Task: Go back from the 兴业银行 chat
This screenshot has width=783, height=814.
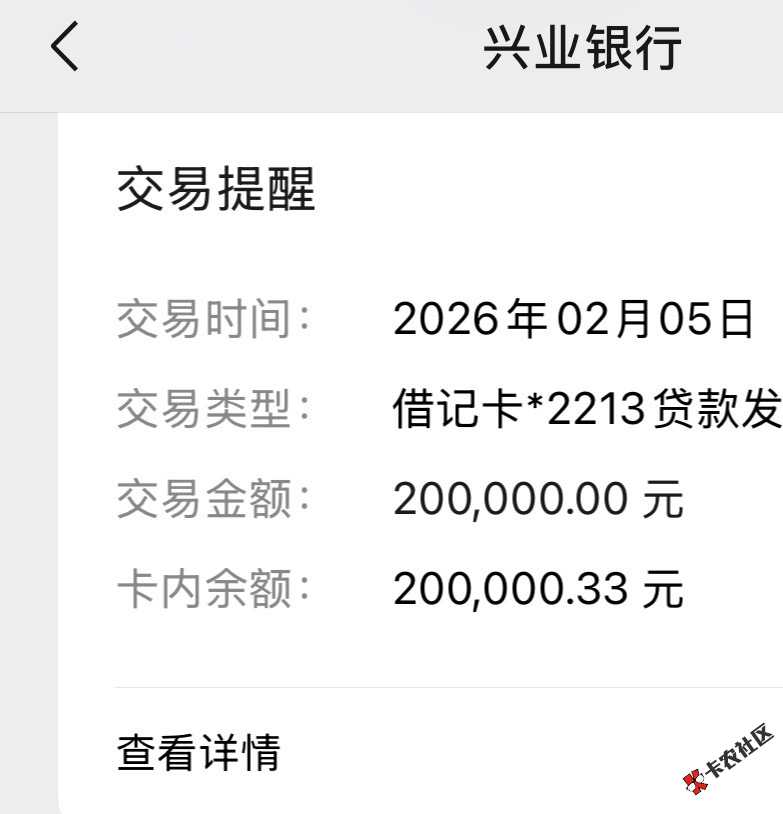Action: 65,47
